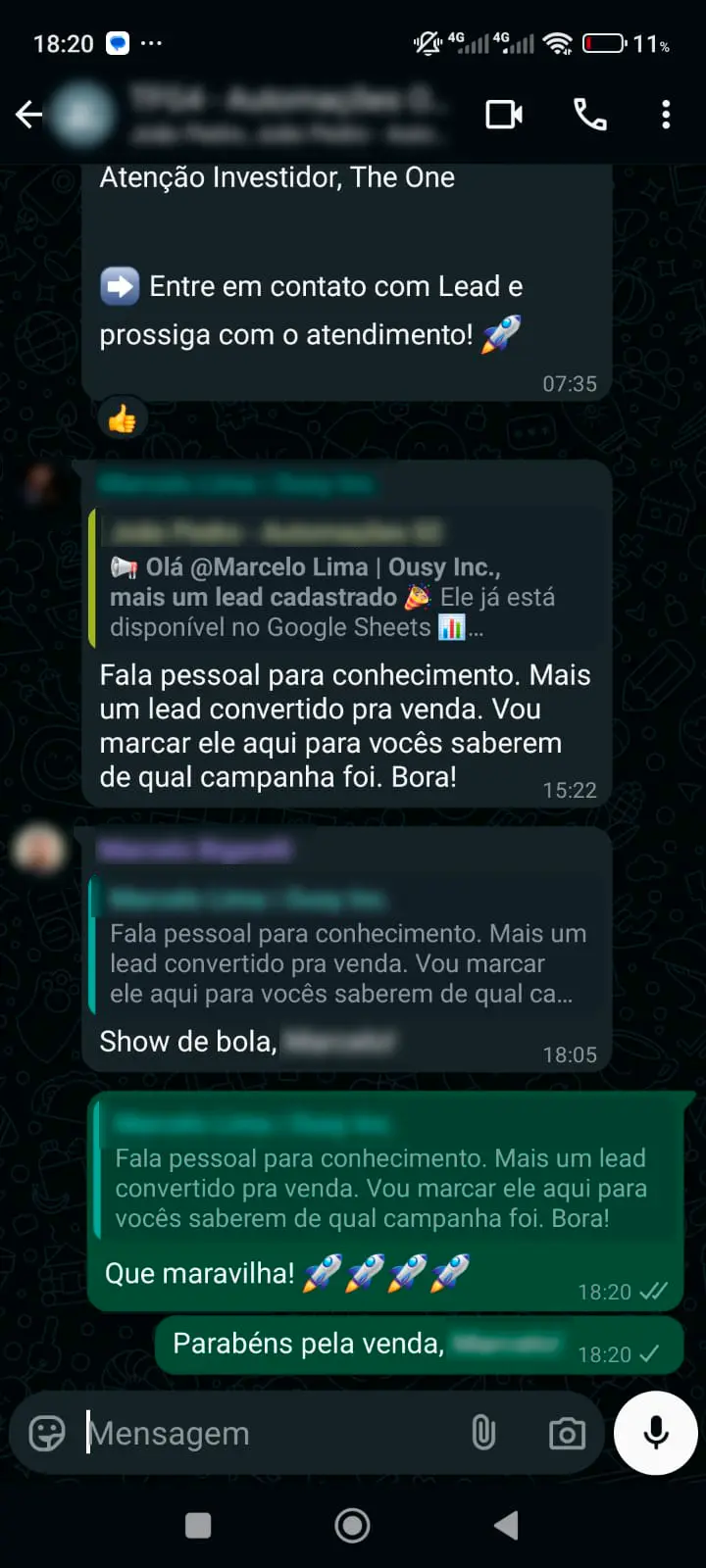
Task: Tap the home button in navigation bar
Action: click(x=352, y=1525)
